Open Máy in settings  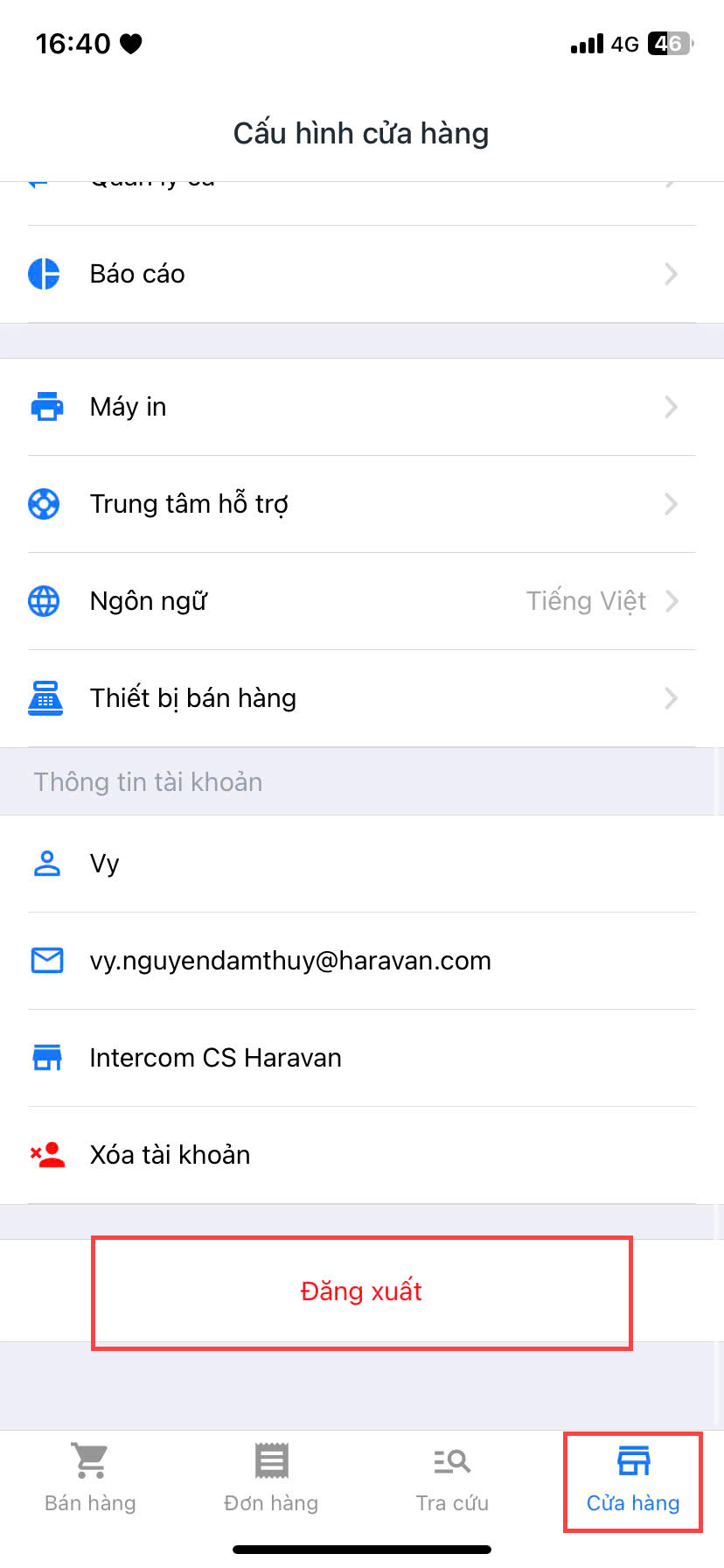[x=362, y=407]
